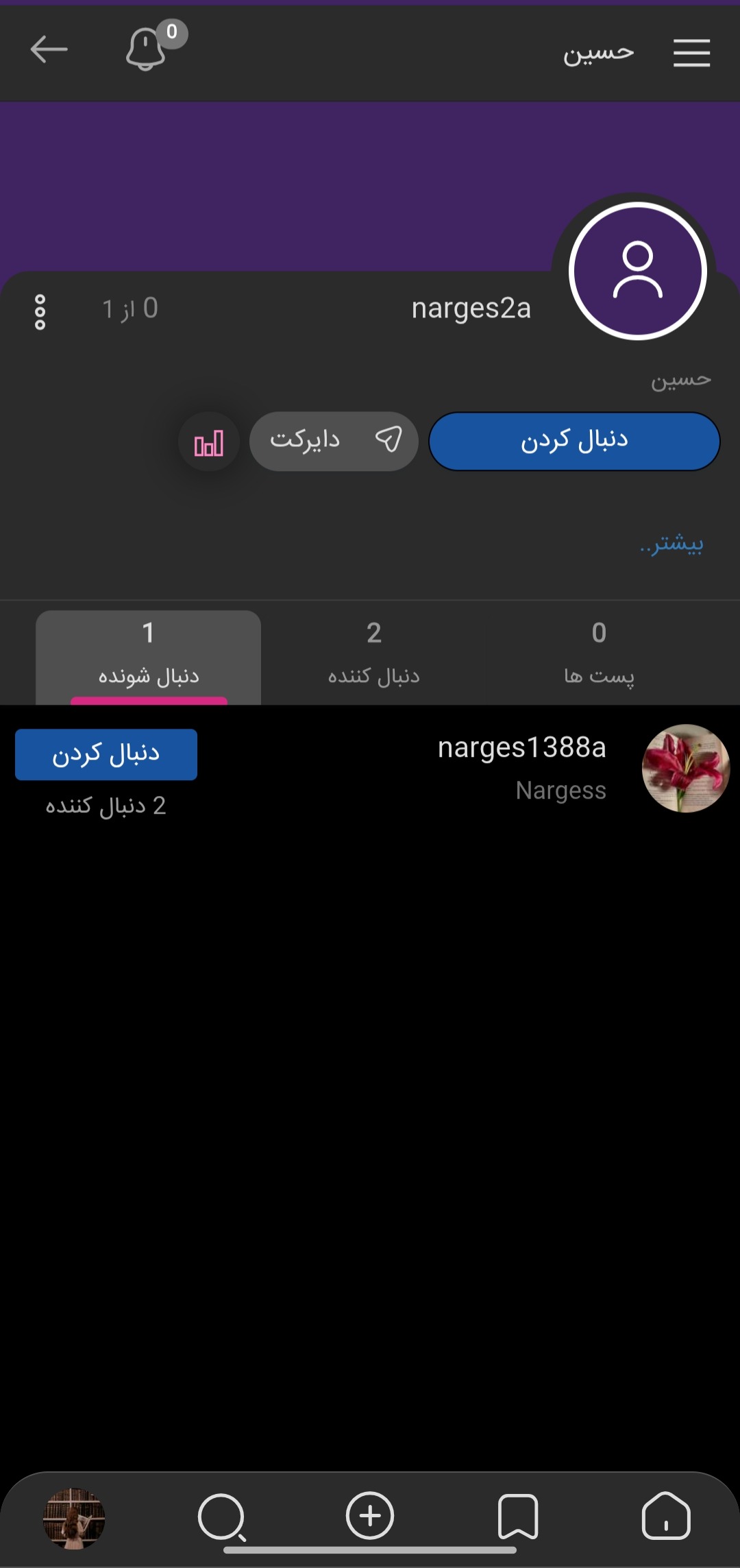
Task: Open the three-dot profile options
Action: (x=40, y=313)
